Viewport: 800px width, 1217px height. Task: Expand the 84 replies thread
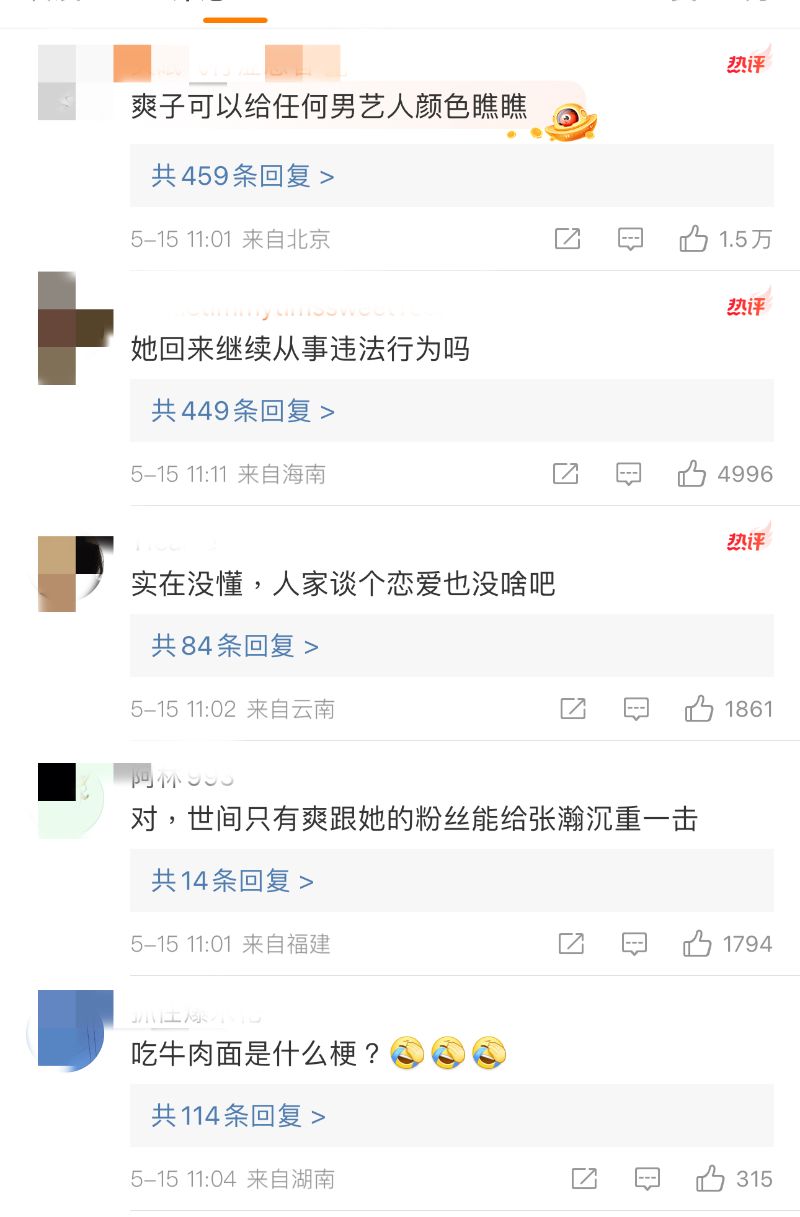point(235,646)
